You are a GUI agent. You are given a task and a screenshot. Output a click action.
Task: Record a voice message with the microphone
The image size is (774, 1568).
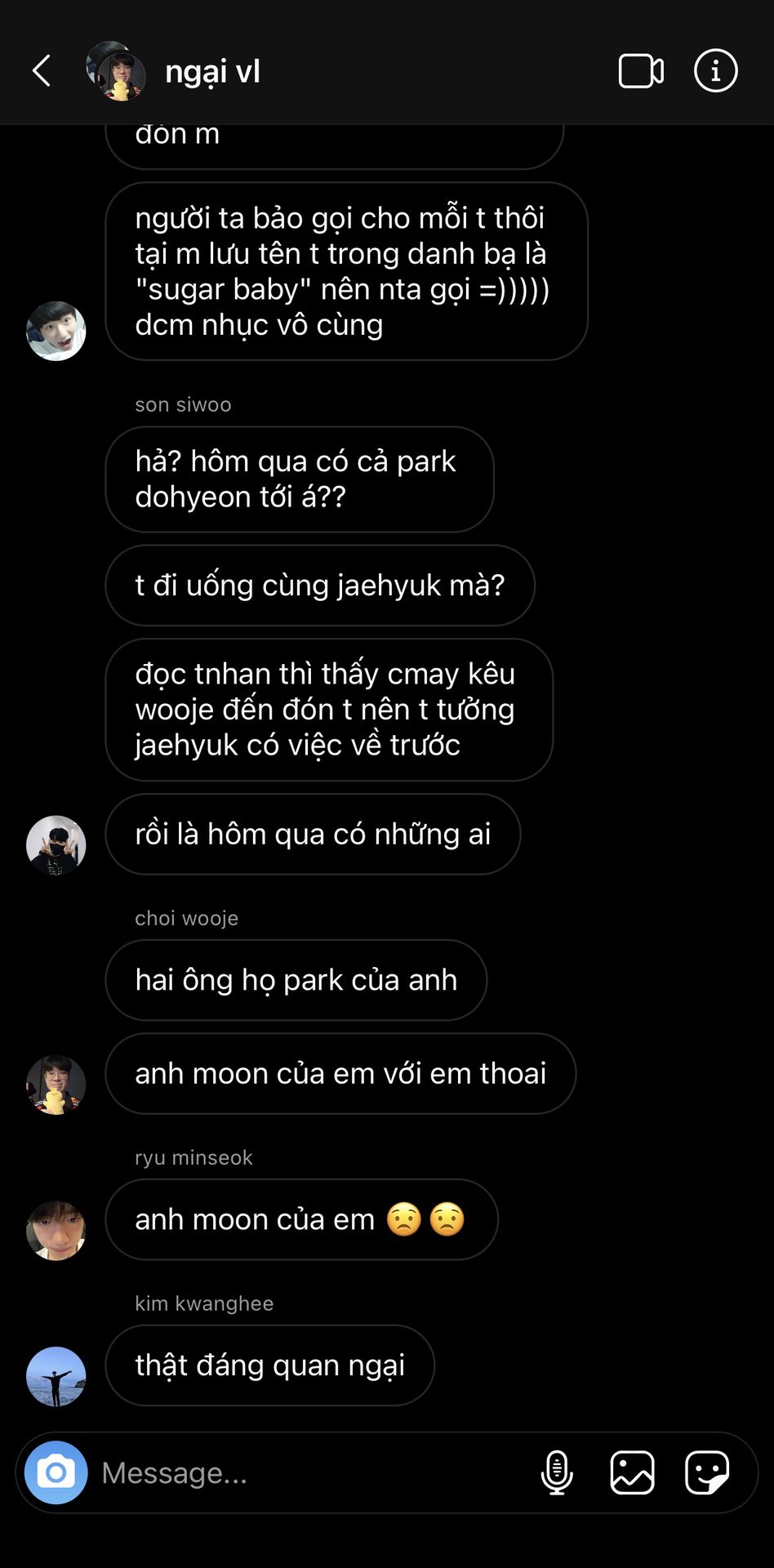557,1472
